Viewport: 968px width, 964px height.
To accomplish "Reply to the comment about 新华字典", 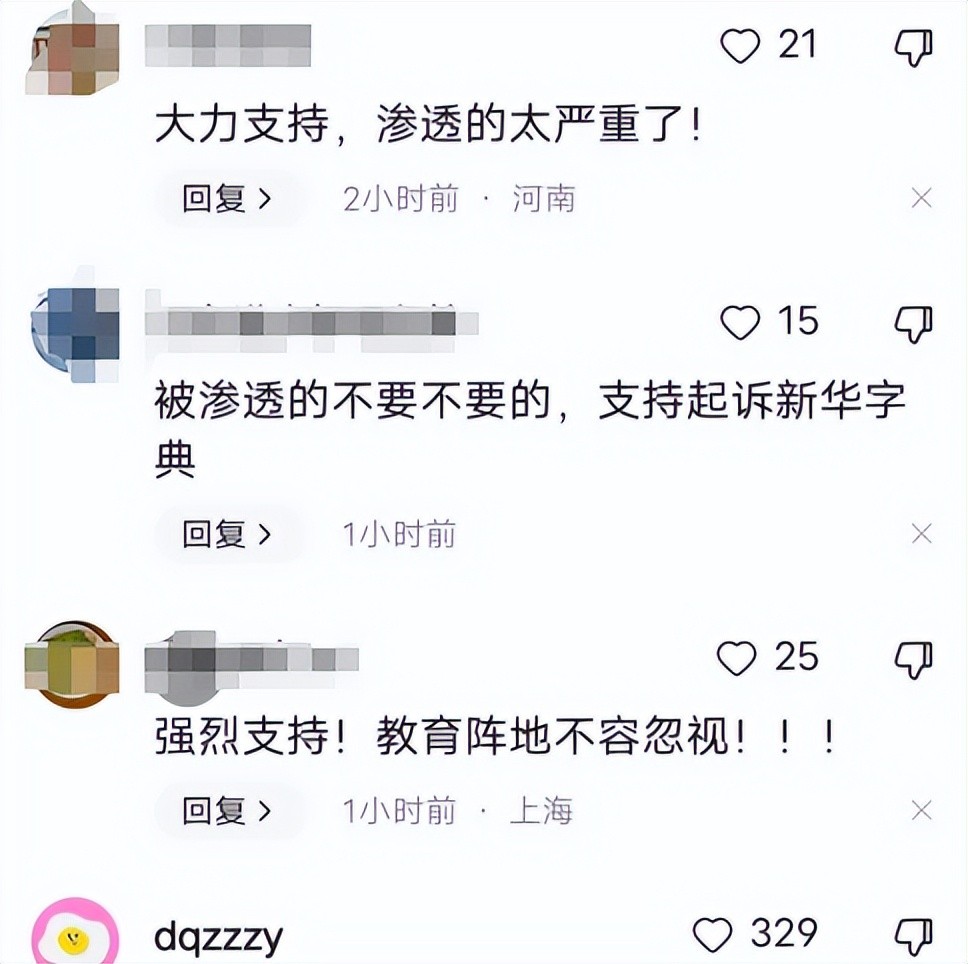I will 227,535.
